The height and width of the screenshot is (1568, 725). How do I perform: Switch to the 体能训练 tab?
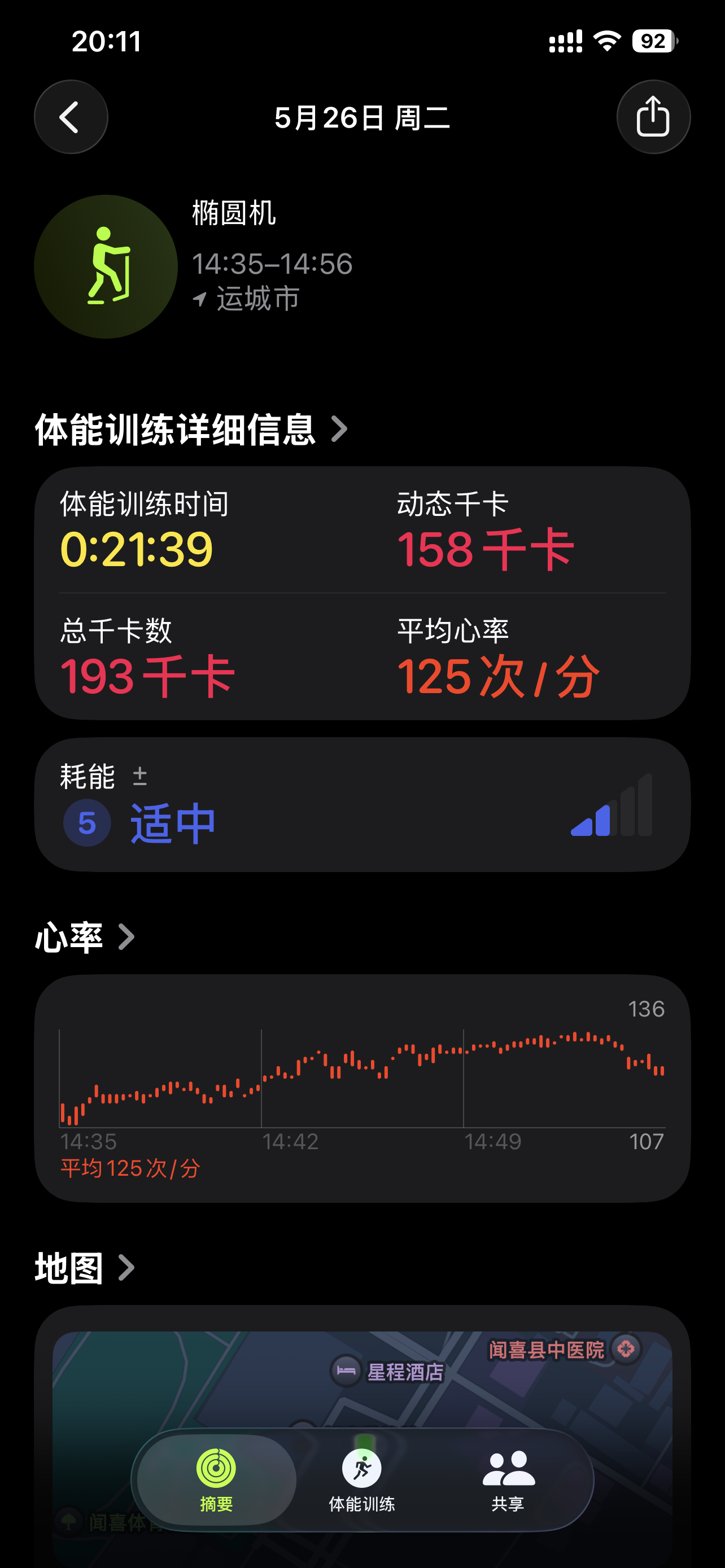pyautogui.click(x=362, y=1481)
